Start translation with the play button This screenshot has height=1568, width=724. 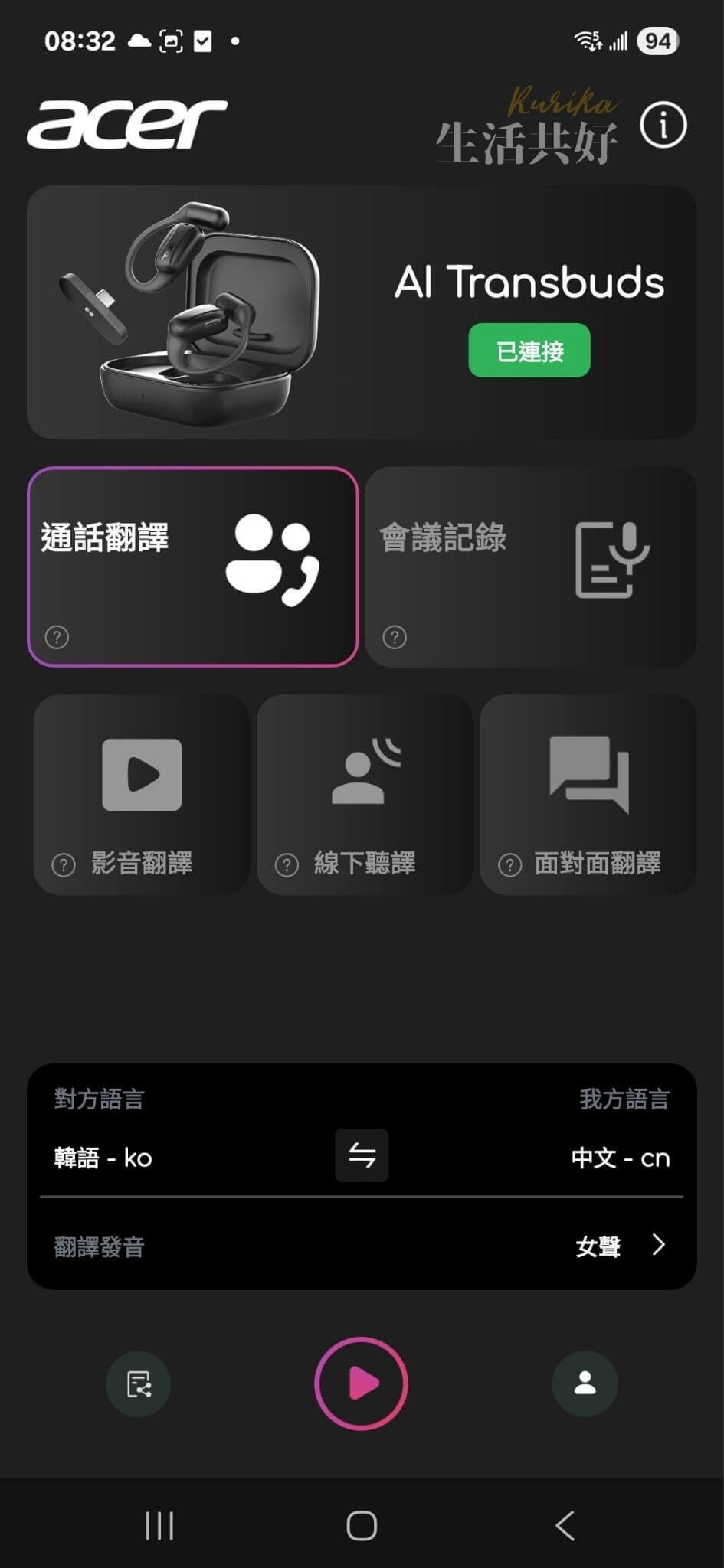(x=361, y=1383)
